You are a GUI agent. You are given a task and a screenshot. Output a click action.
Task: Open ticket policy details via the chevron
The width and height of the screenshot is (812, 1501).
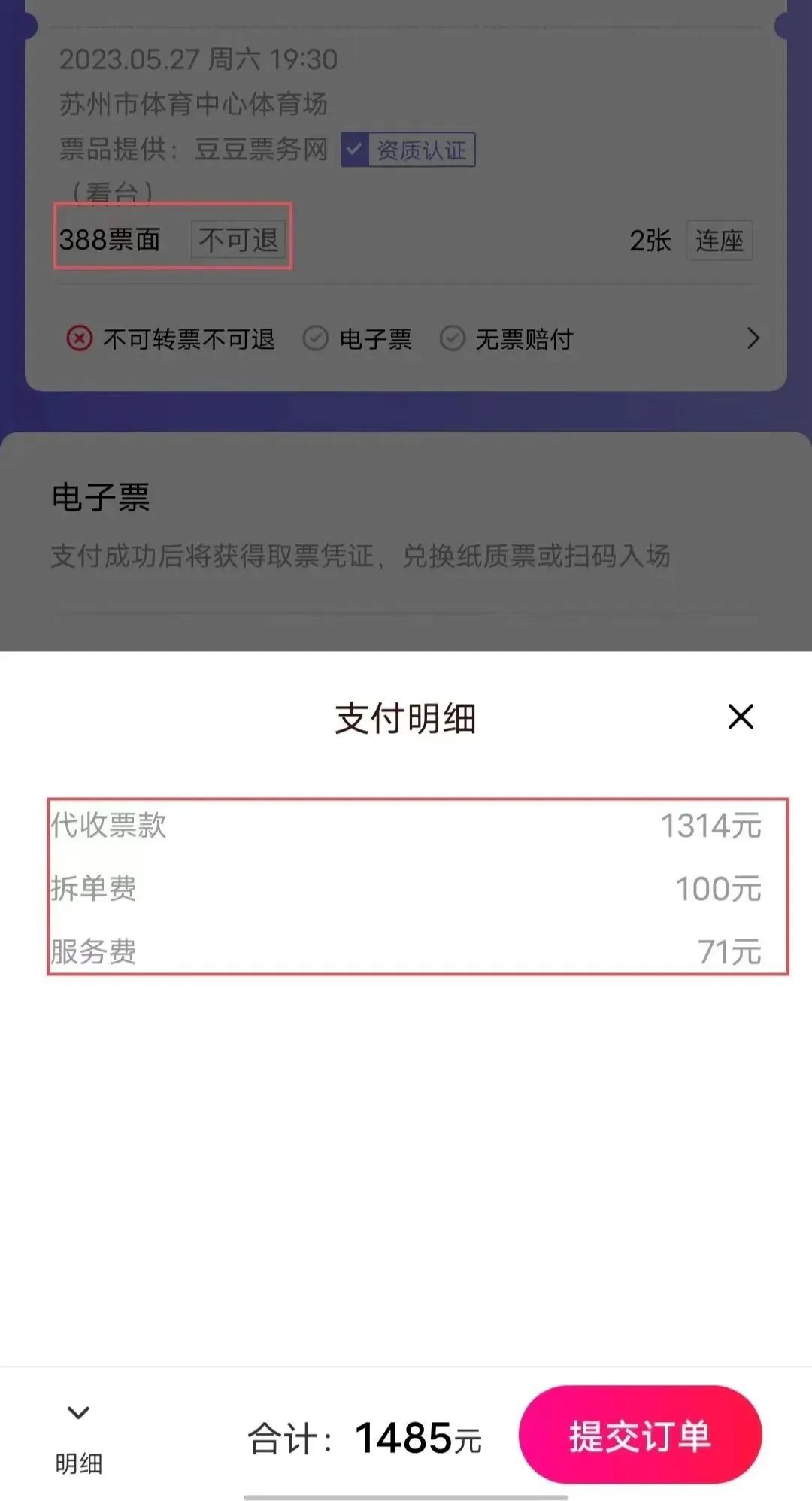coord(753,338)
